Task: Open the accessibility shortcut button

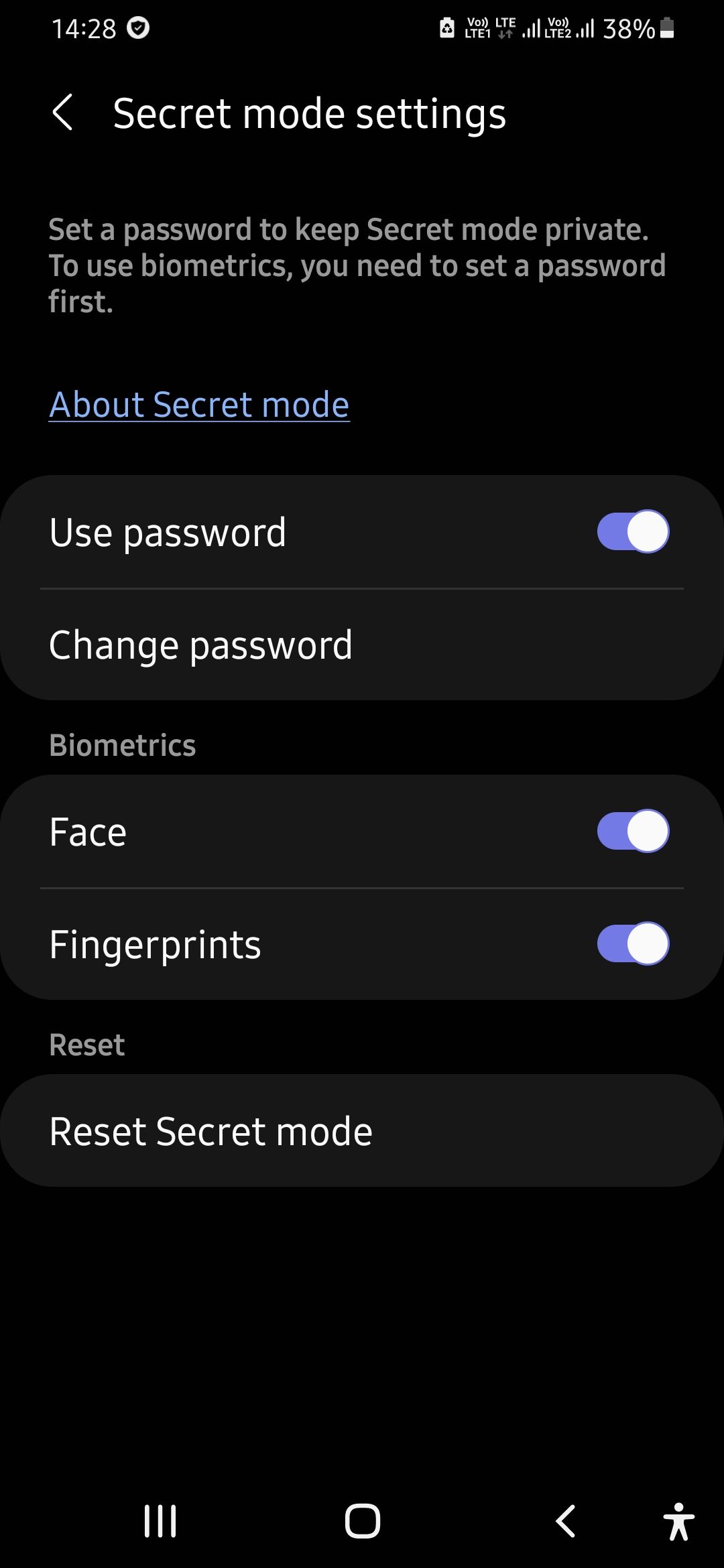Action: click(x=678, y=1520)
